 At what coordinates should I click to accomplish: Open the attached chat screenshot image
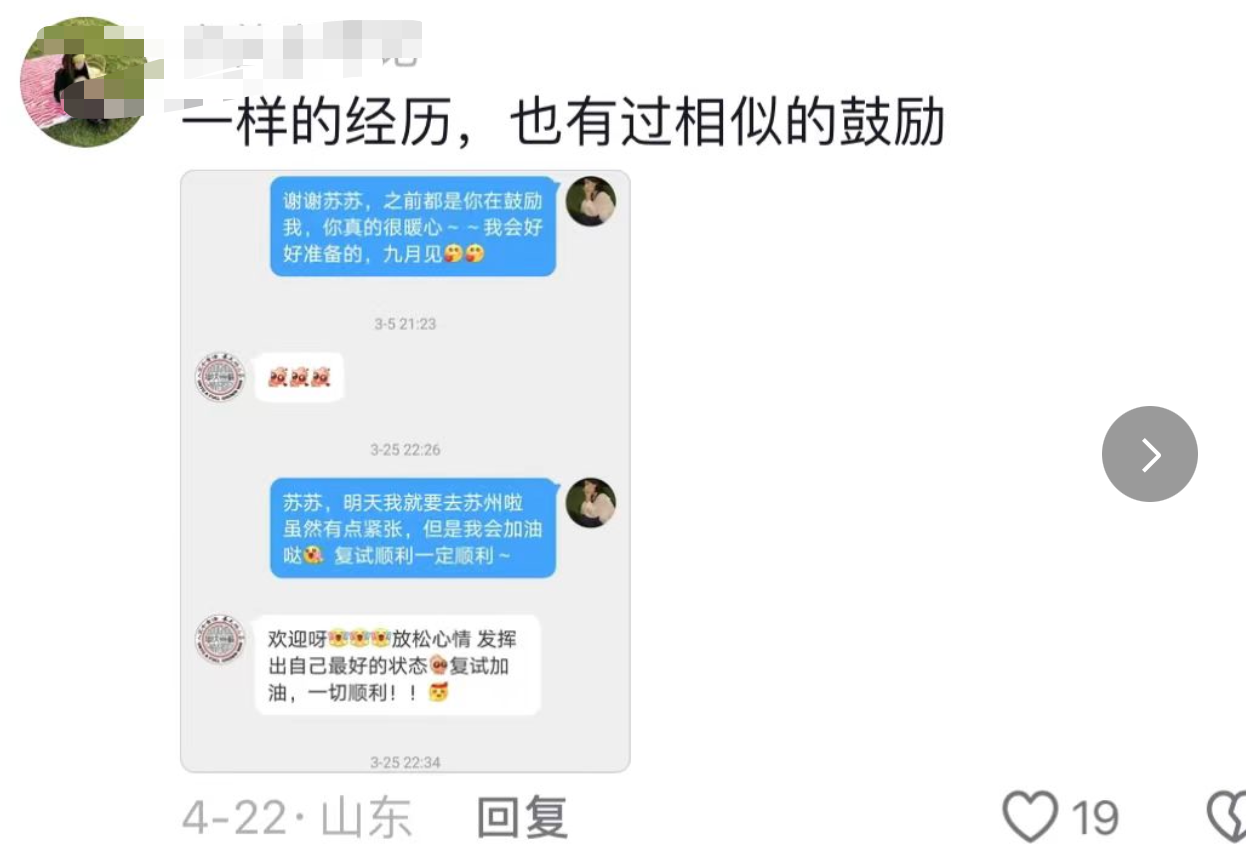click(405, 470)
